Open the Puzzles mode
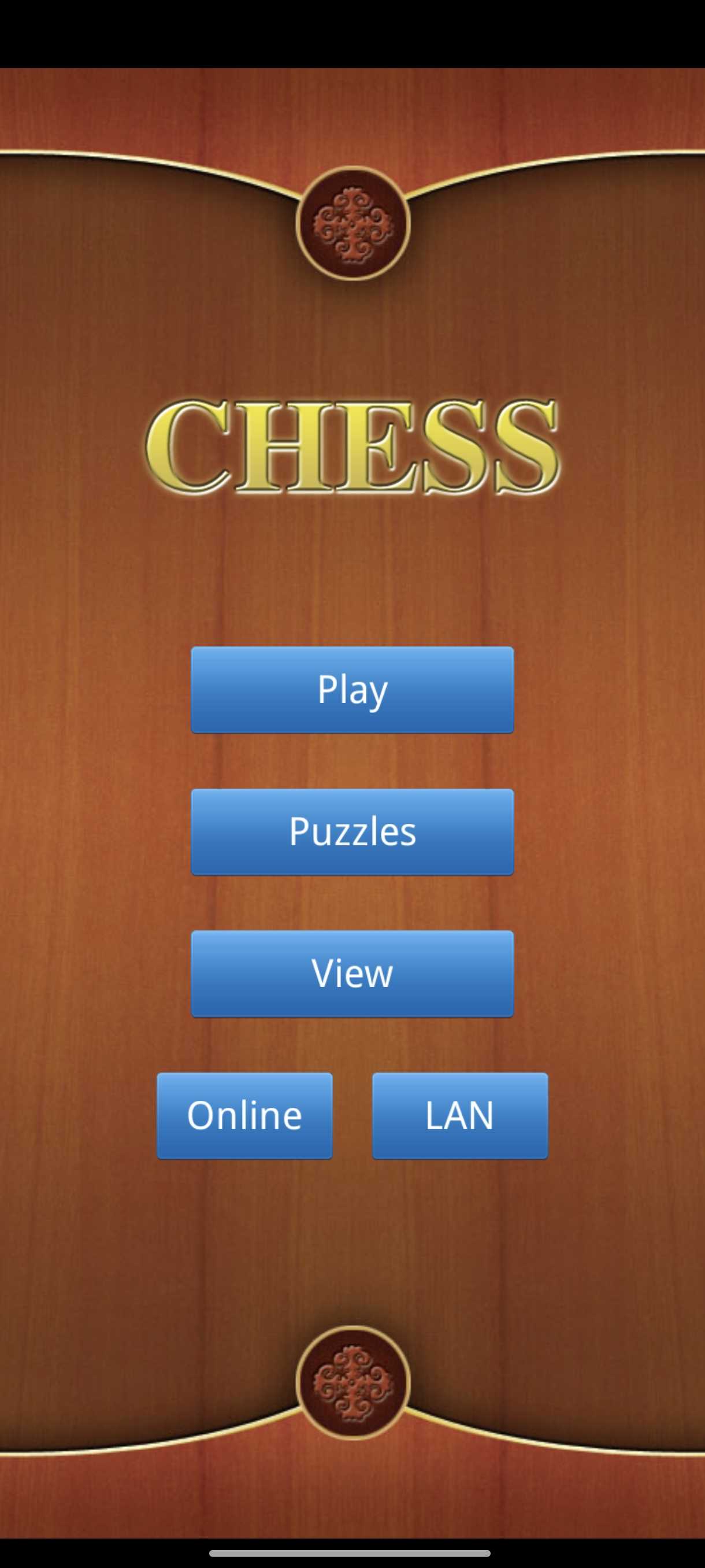The image size is (705, 1568). coord(352,831)
